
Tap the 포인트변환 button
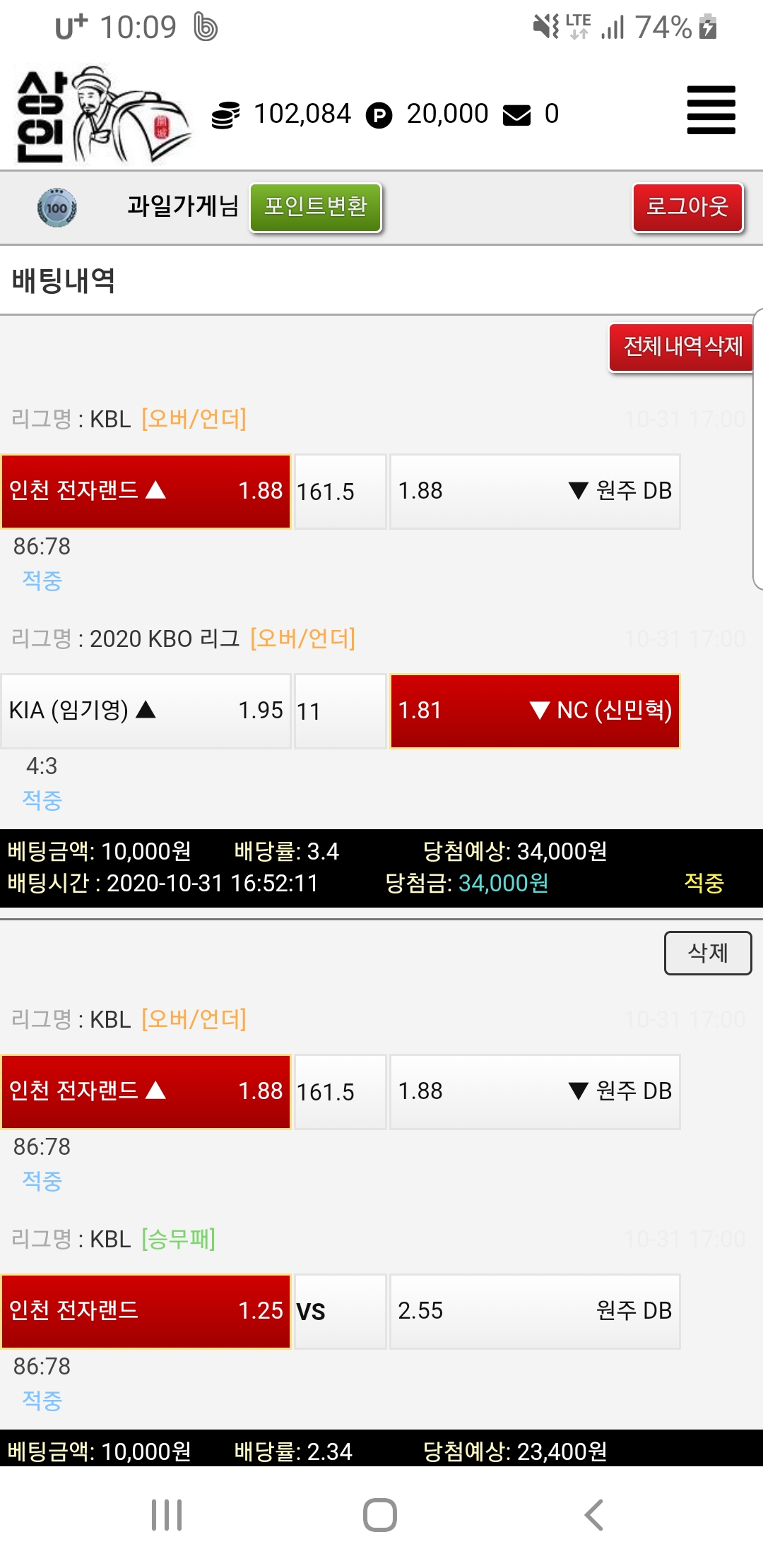pyautogui.click(x=316, y=207)
